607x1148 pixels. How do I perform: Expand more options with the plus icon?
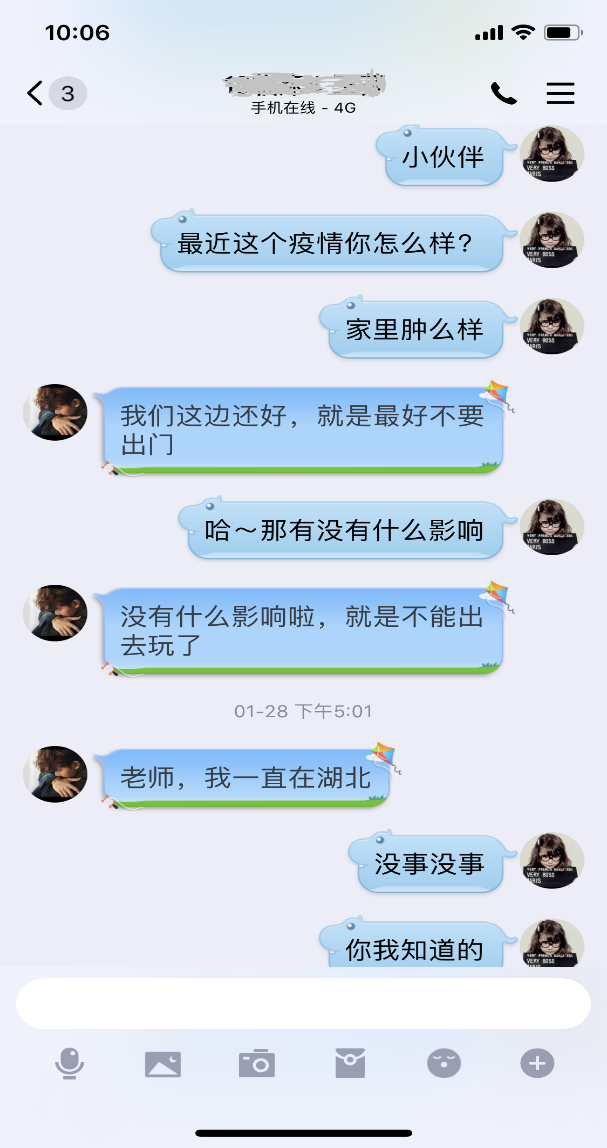[x=537, y=1063]
